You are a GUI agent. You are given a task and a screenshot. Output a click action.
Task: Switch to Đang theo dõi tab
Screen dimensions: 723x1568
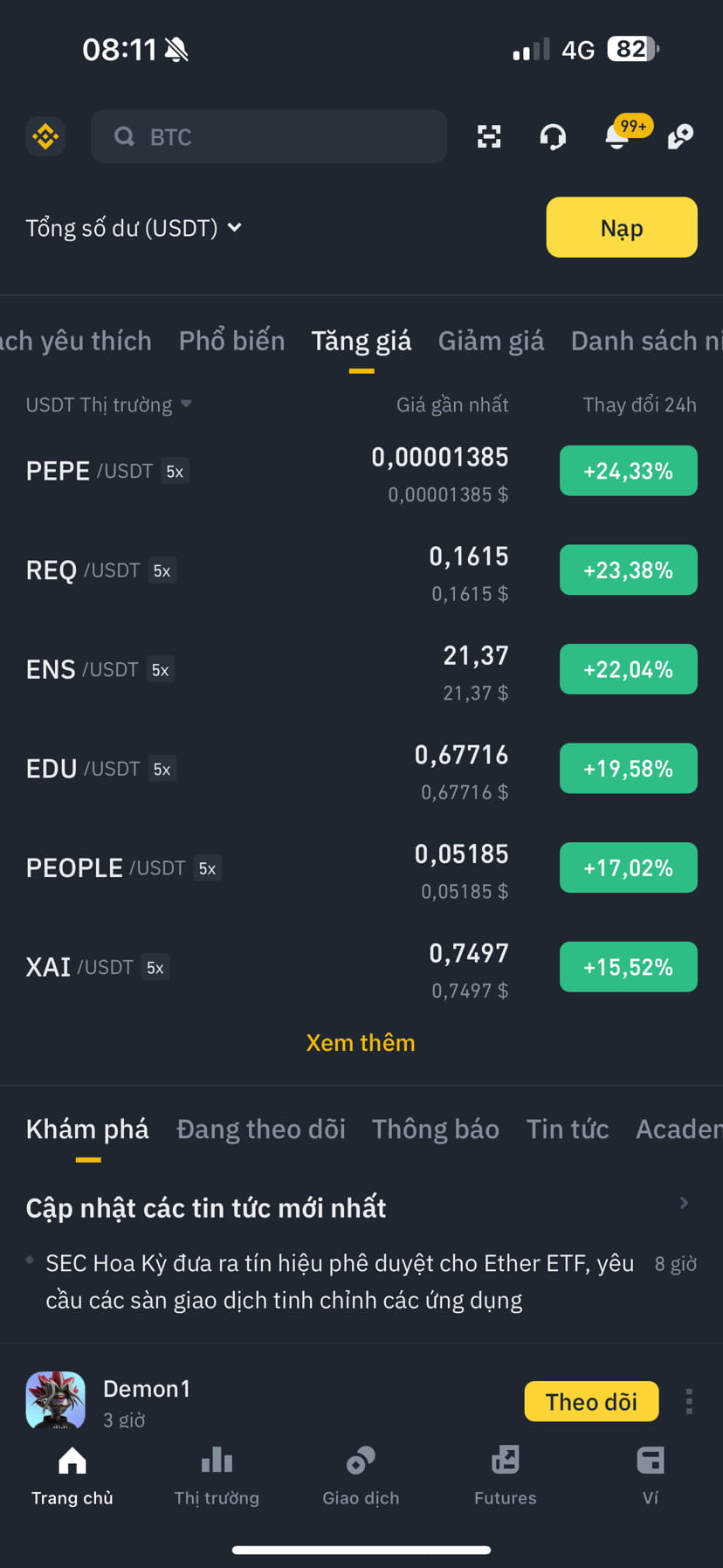(x=261, y=1129)
